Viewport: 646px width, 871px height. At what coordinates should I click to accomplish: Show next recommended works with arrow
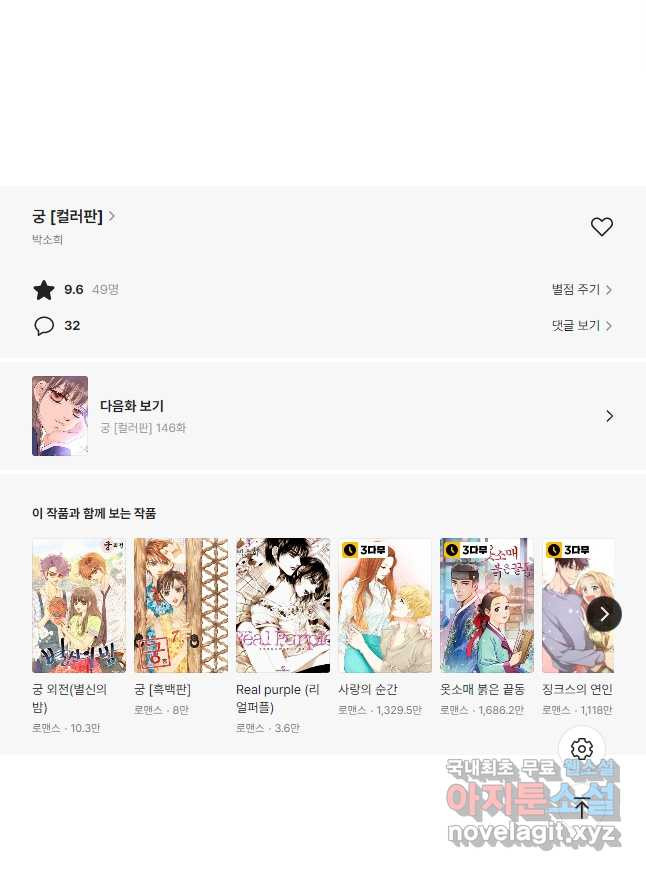604,614
